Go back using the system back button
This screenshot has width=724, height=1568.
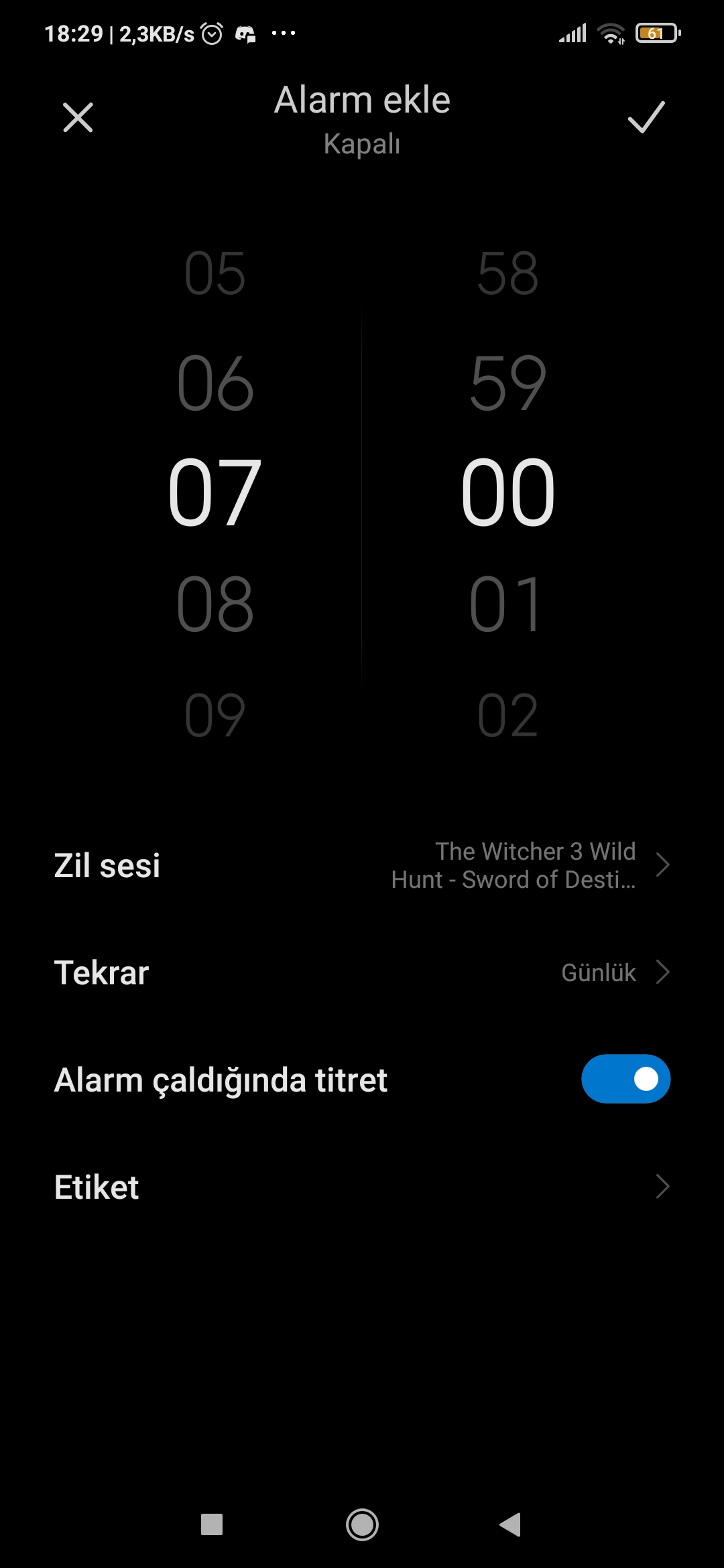(511, 1524)
